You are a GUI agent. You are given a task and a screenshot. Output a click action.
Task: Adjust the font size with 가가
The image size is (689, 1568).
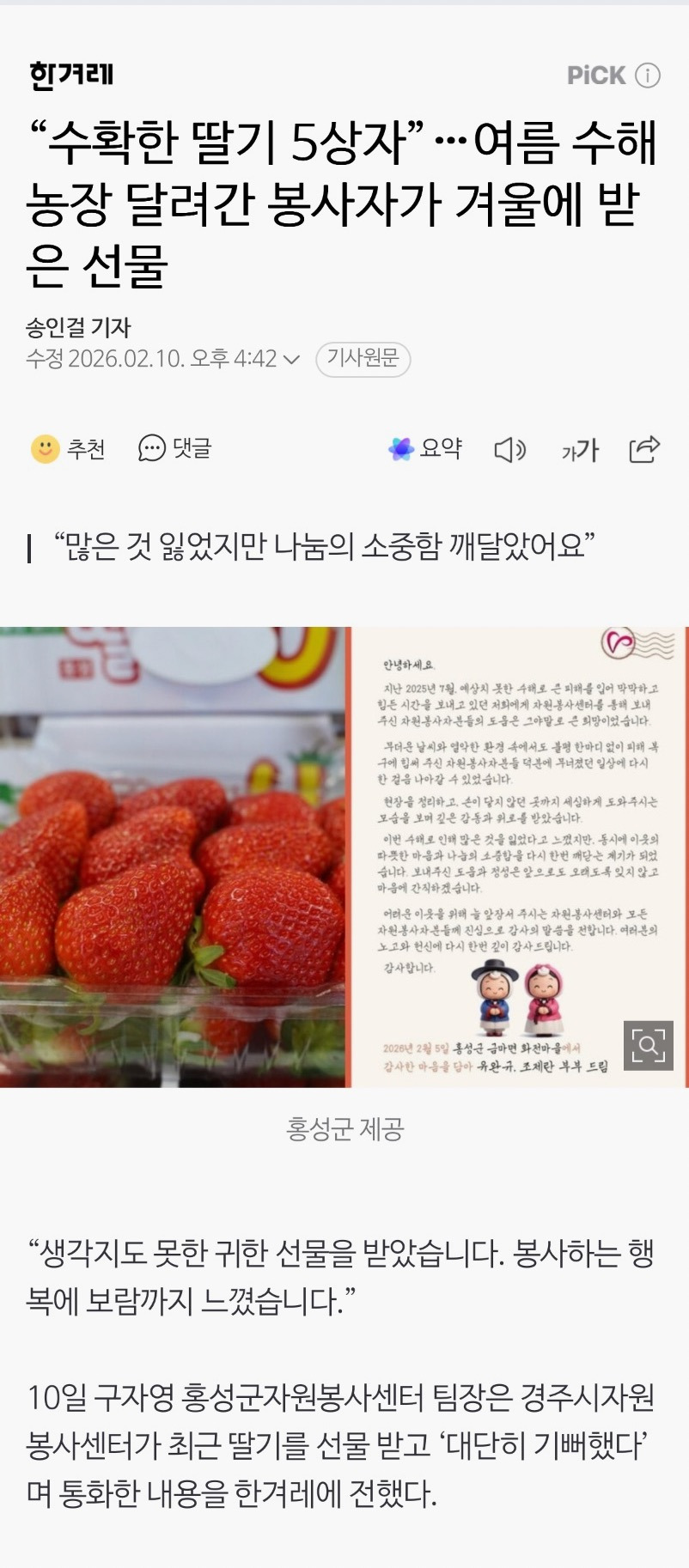(x=580, y=449)
